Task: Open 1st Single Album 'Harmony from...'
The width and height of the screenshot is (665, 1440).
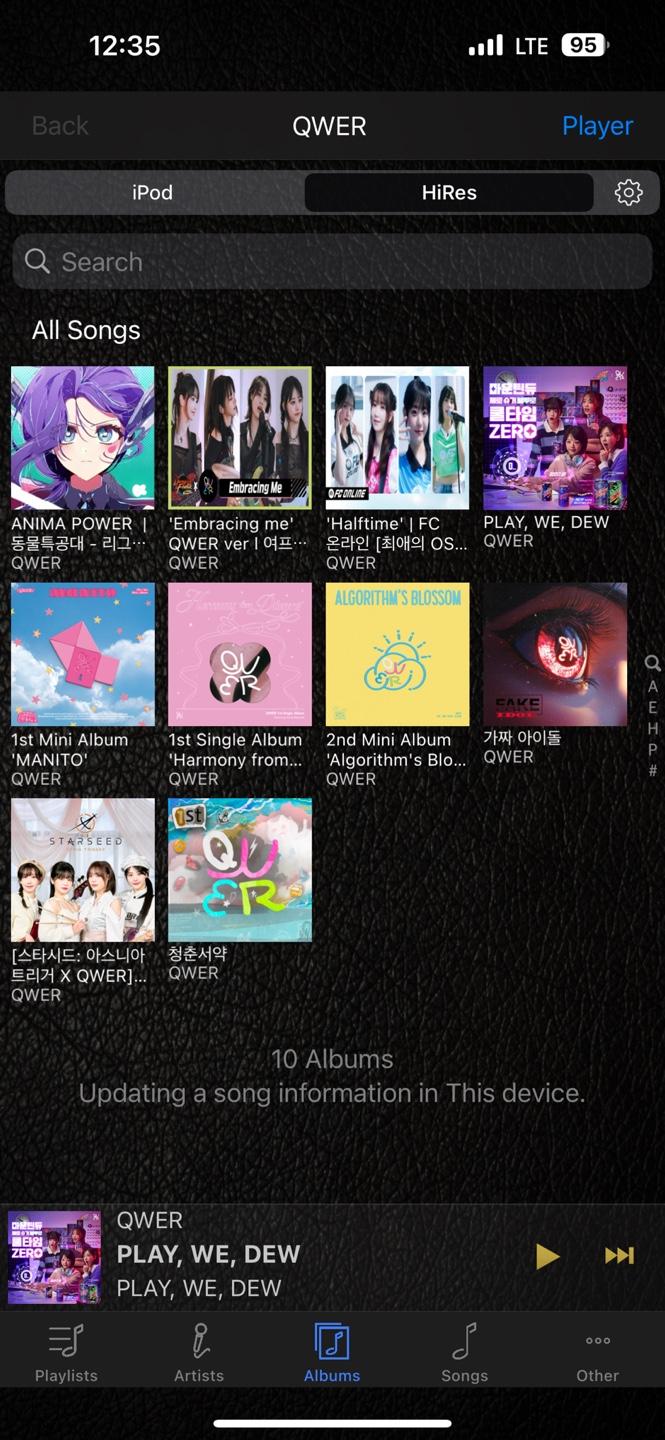Action: (240, 654)
